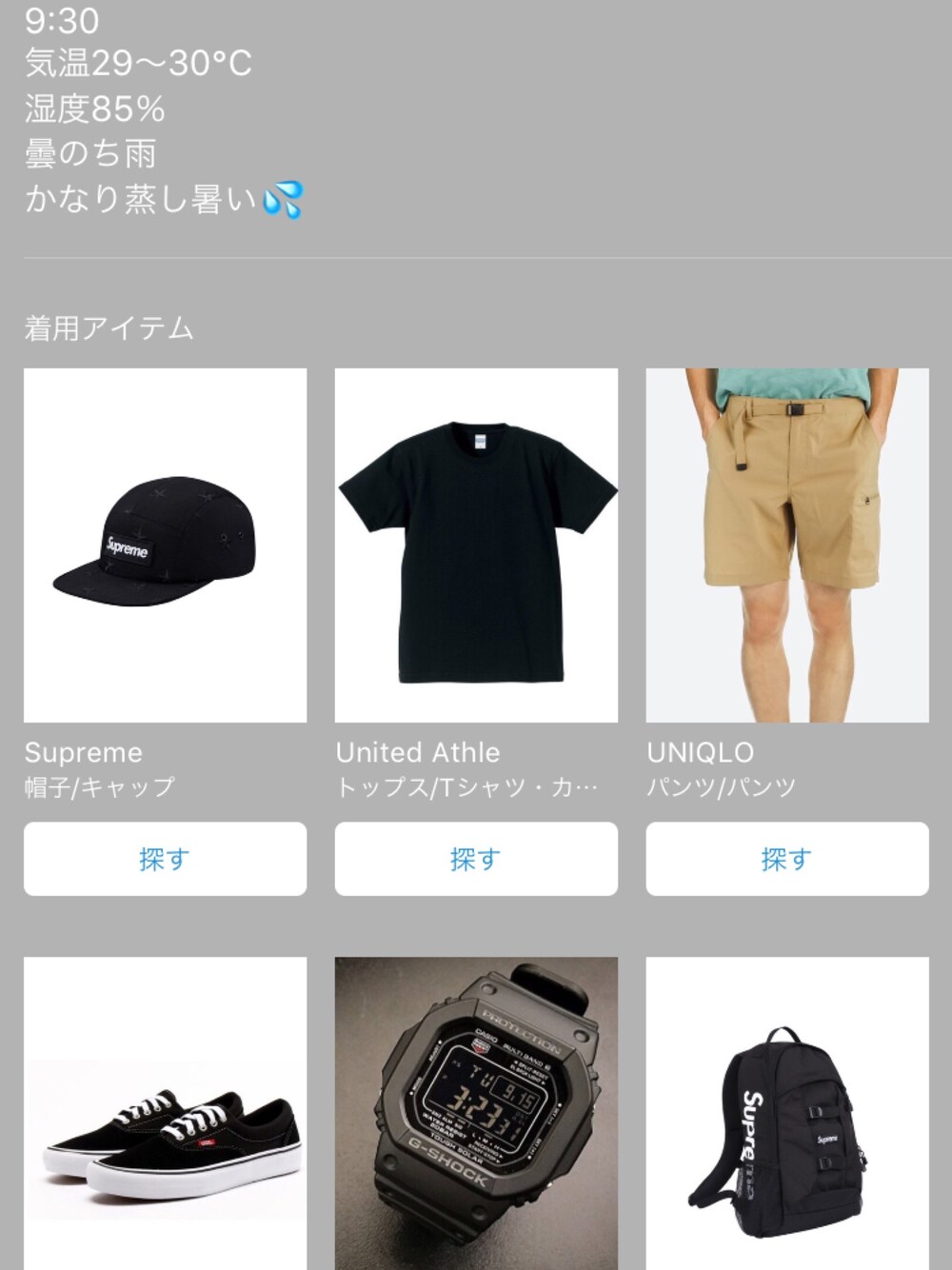Tap 探す under the Supreme cap
952x1270 pixels.
[165, 859]
